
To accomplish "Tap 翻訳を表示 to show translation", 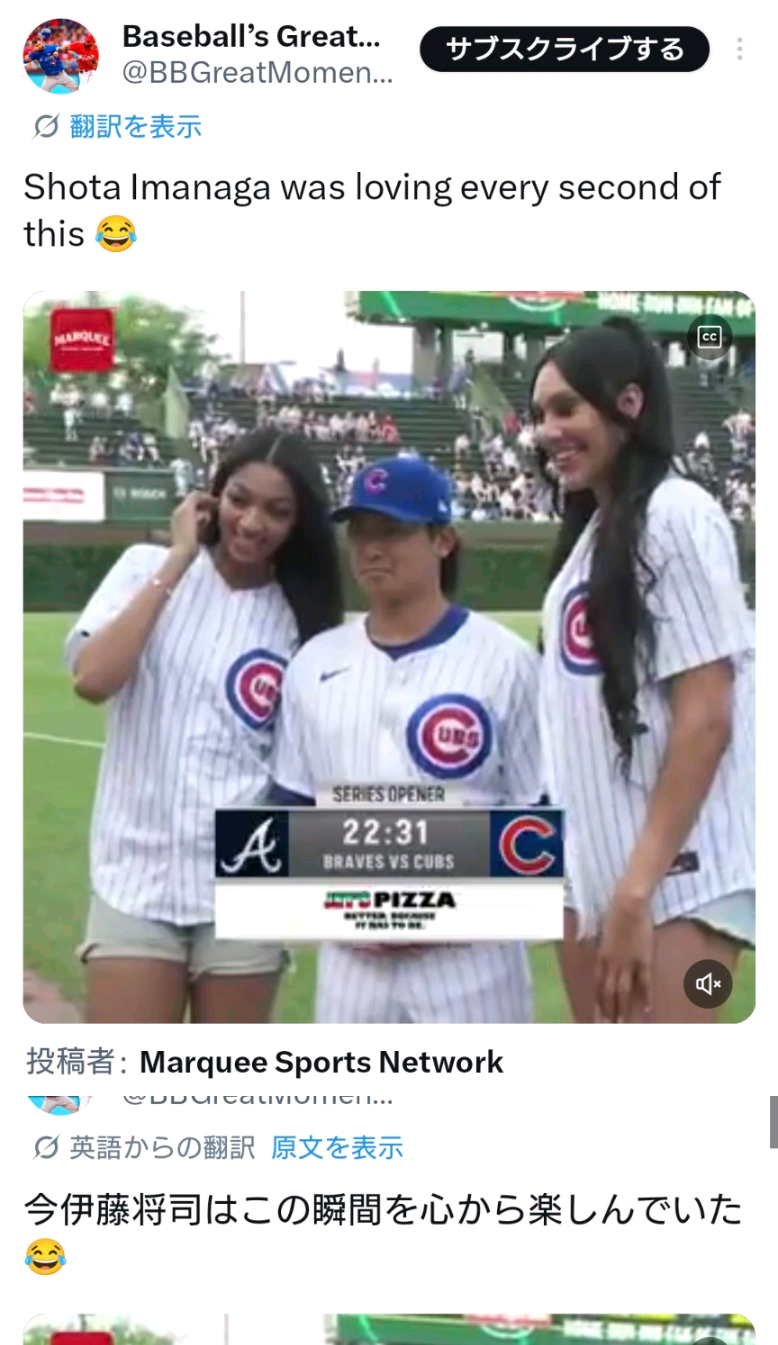I will click(x=135, y=127).
